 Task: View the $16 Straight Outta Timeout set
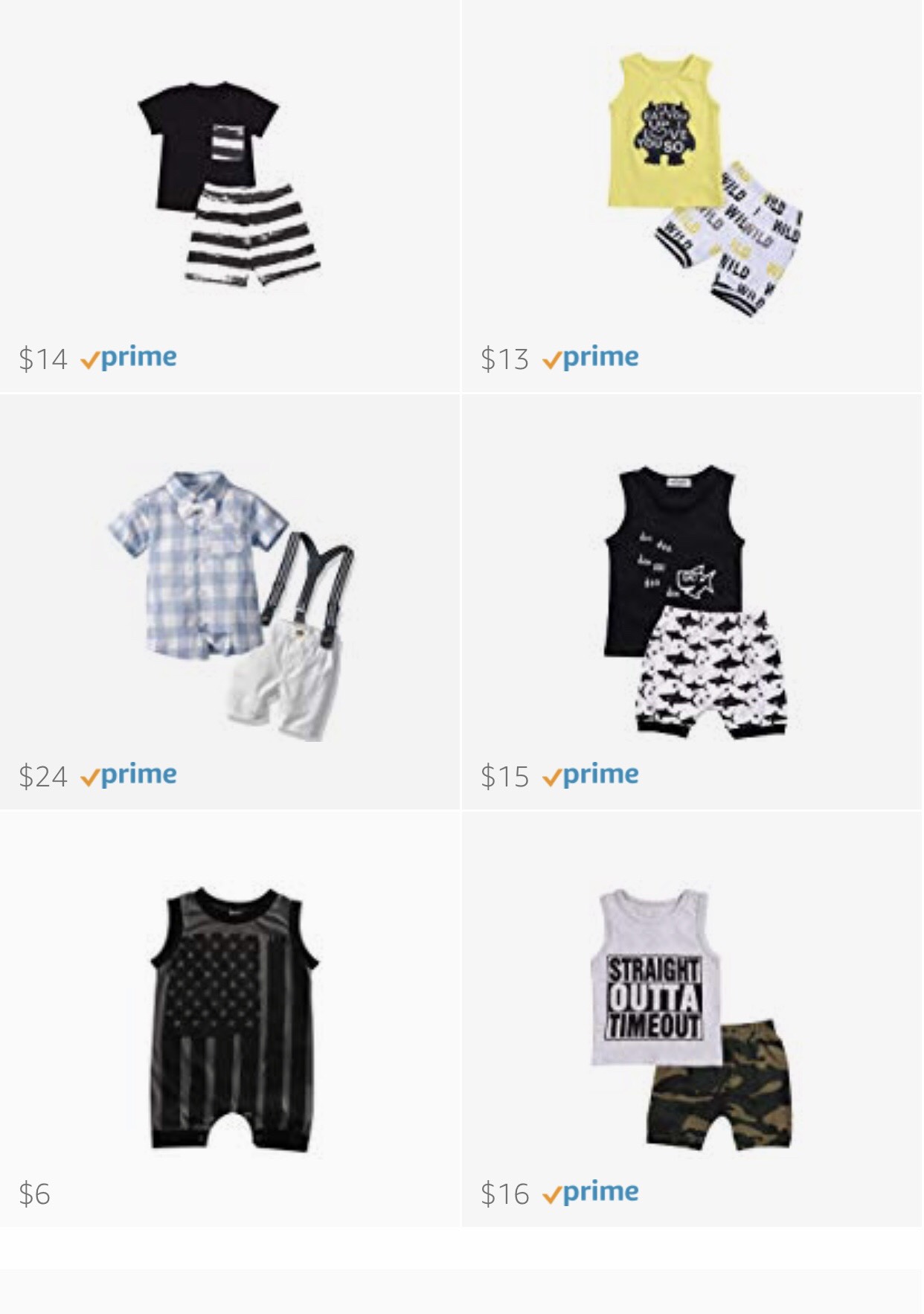(x=692, y=1021)
